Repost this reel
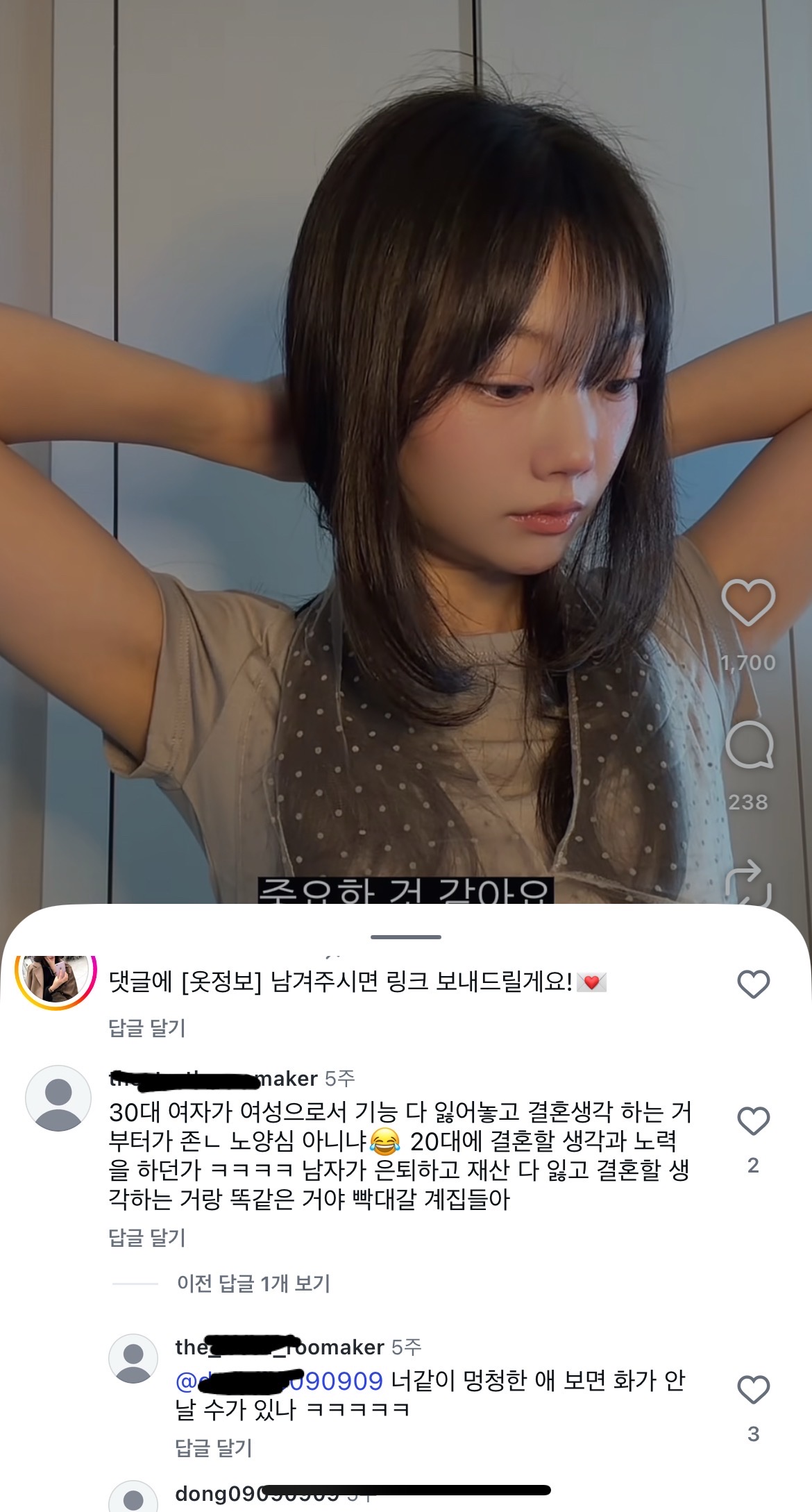The width and height of the screenshot is (812, 1512). click(747, 883)
